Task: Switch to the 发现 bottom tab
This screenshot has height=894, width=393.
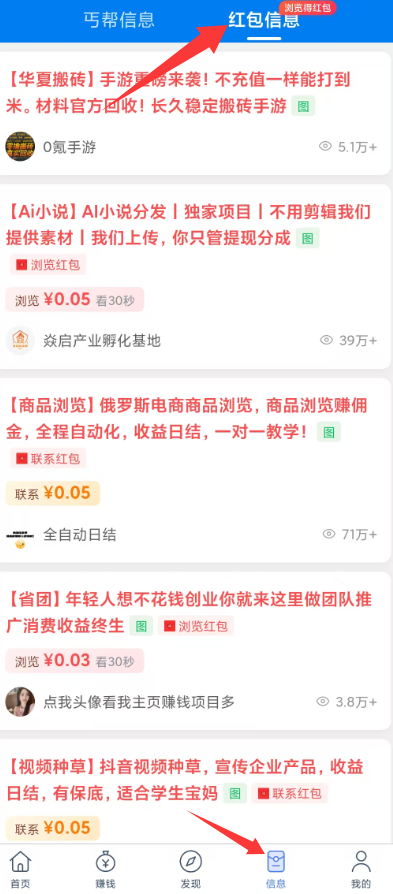Action: [x=191, y=869]
